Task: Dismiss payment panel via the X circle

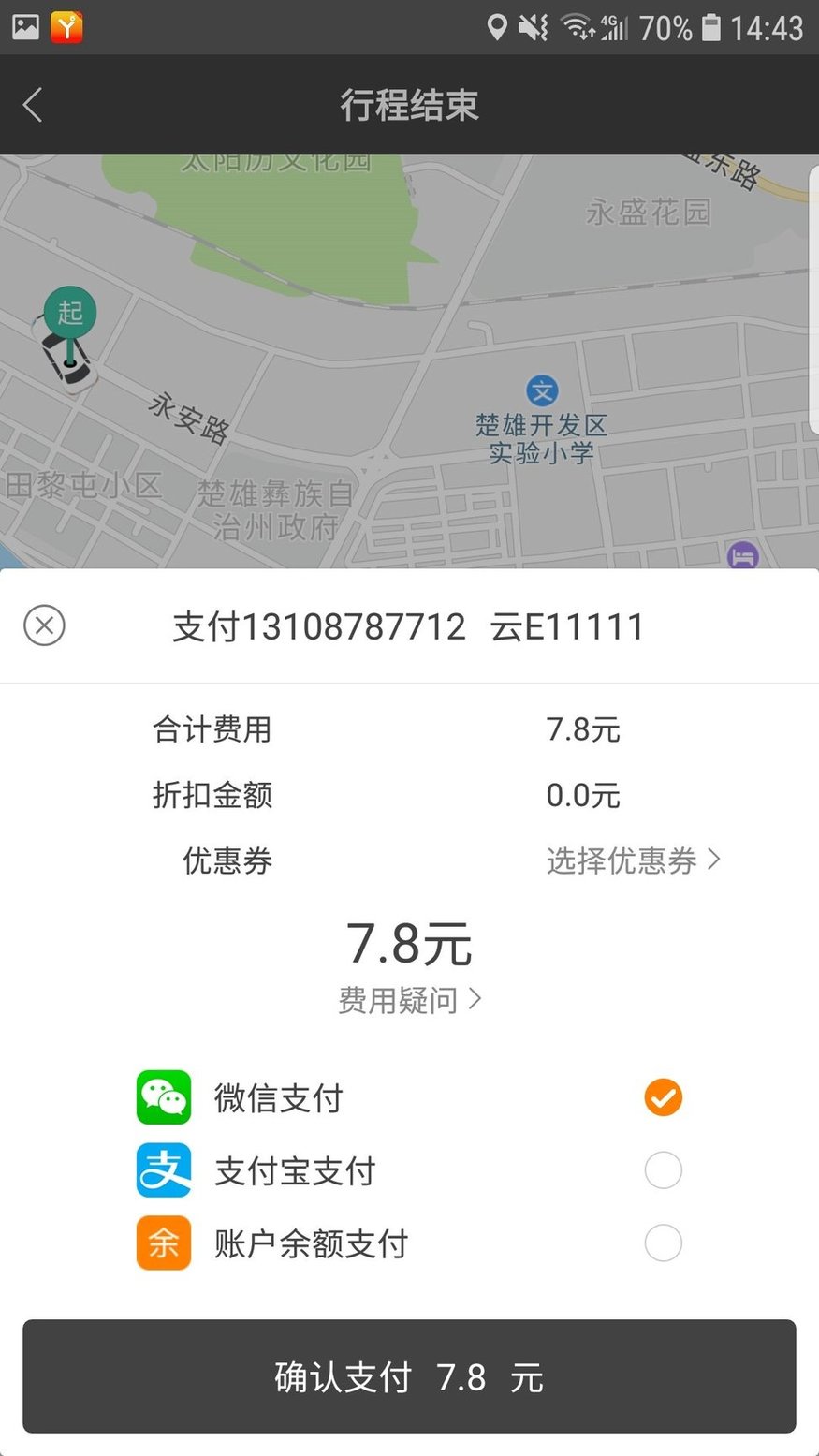Action: (44, 625)
